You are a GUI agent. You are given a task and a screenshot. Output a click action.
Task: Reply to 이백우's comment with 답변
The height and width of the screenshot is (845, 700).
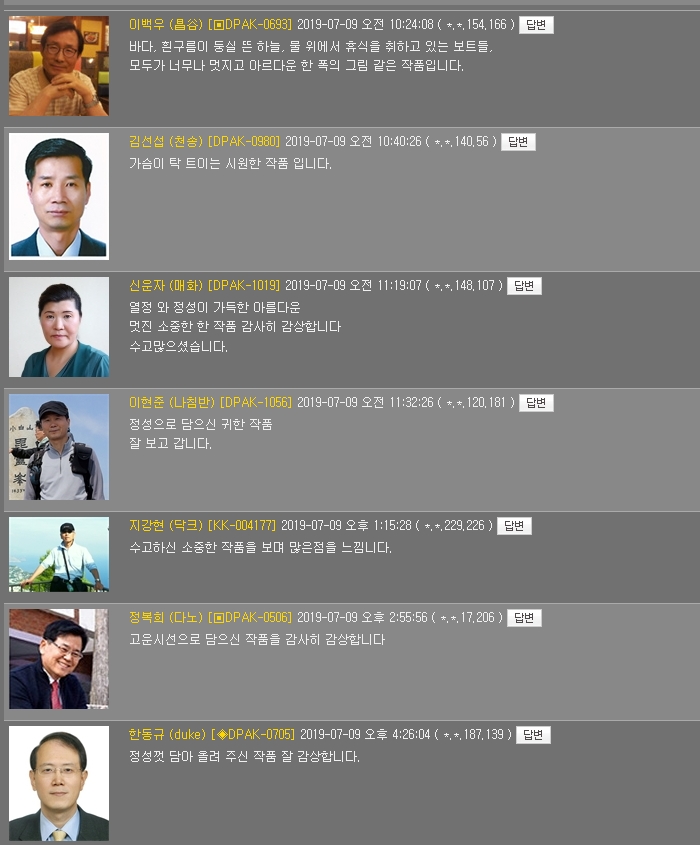[x=535, y=25]
